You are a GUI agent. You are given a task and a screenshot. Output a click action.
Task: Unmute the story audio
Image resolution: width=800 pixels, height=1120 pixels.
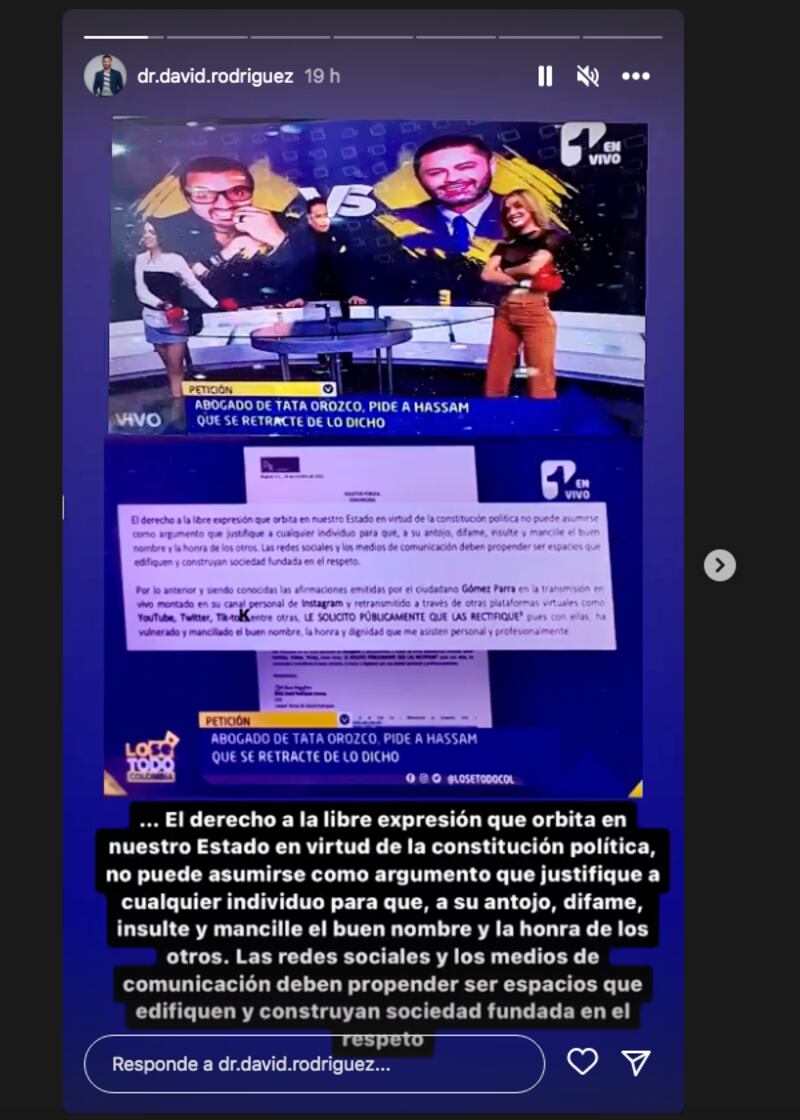[588, 76]
